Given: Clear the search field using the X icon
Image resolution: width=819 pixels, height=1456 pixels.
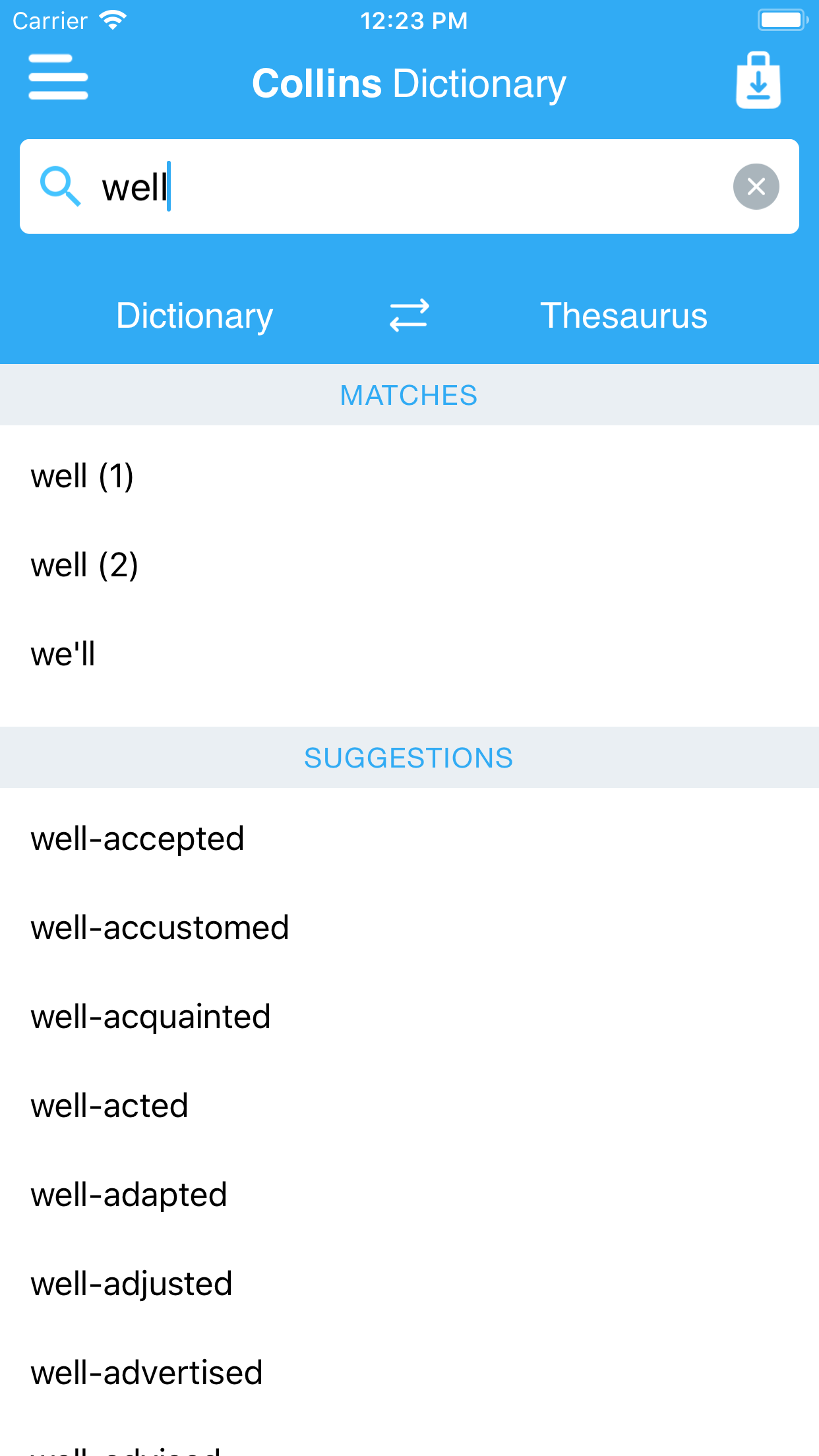Looking at the screenshot, I should point(756,187).
